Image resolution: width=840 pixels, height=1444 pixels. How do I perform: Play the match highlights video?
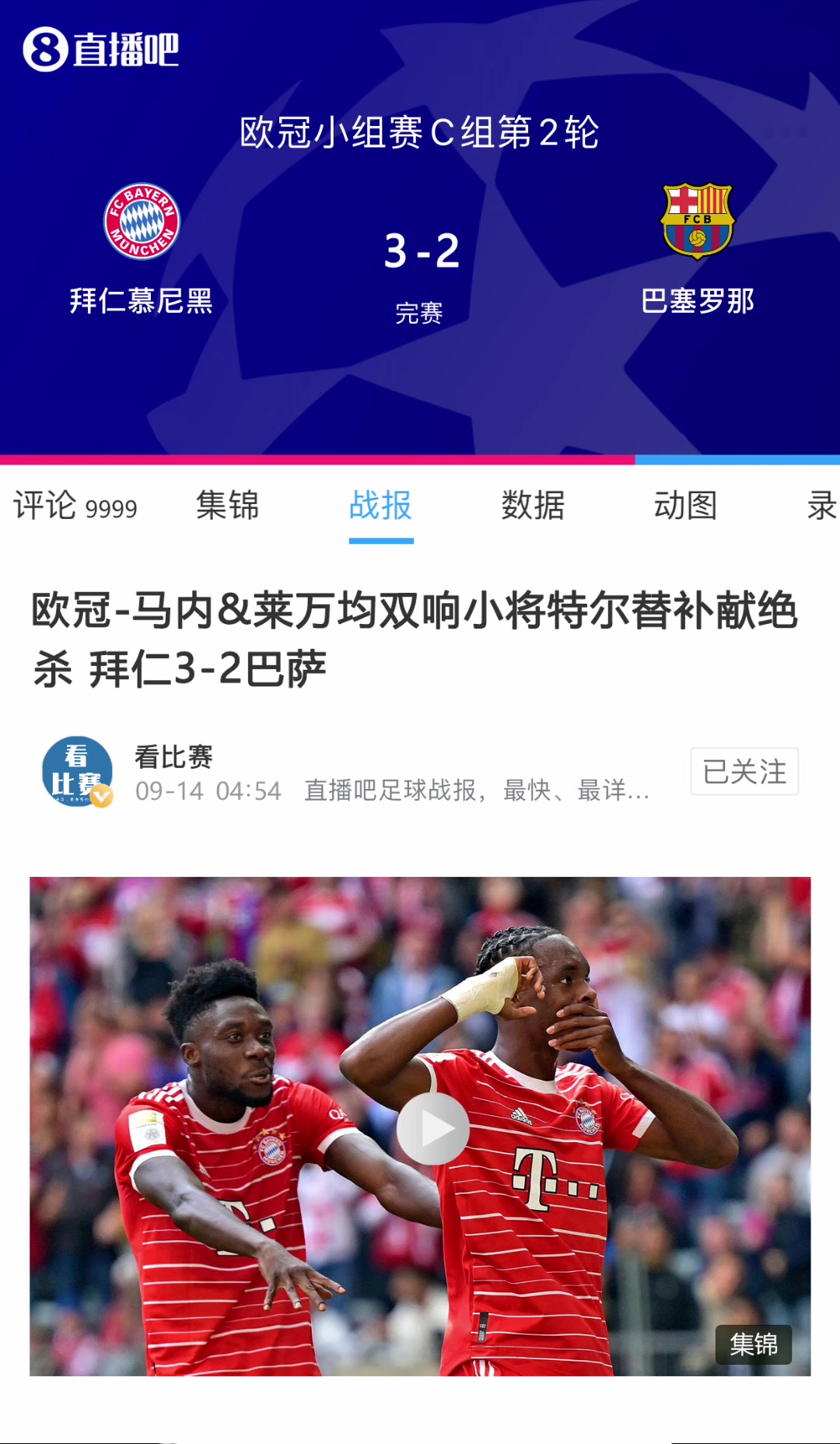(432, 1128)
